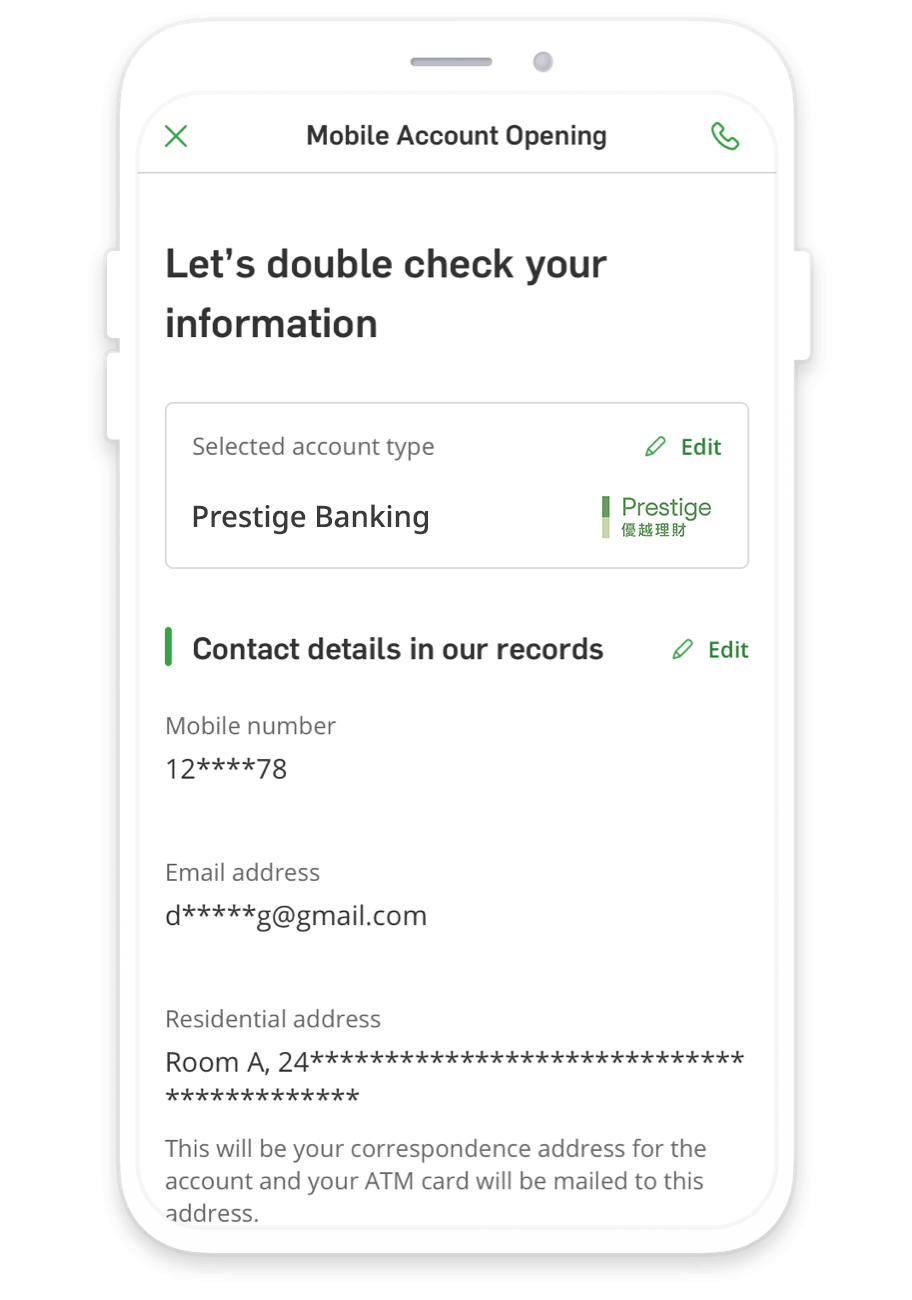The height and width of the screenshot is (1300, 912).
Task: Click the pencil icon beside Contact details Edit
Action: [681, 650]
